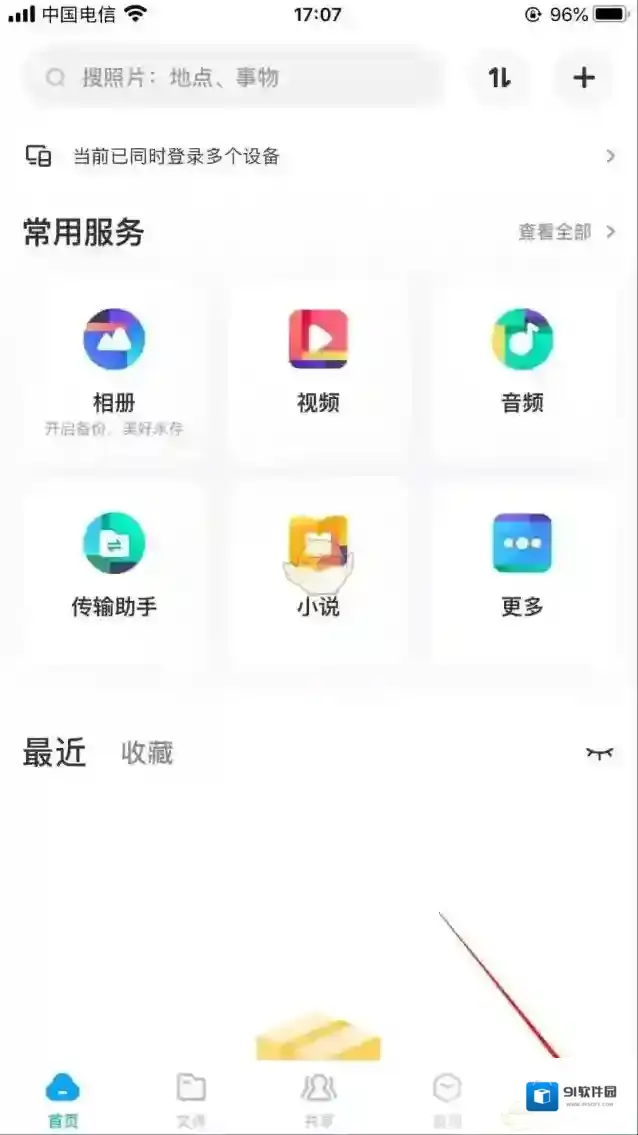The height and width of the screenshot is (1135, 638).
Task: Go to the 首页 home tab
Action: pyautogui.click(x=62, y=1100)
